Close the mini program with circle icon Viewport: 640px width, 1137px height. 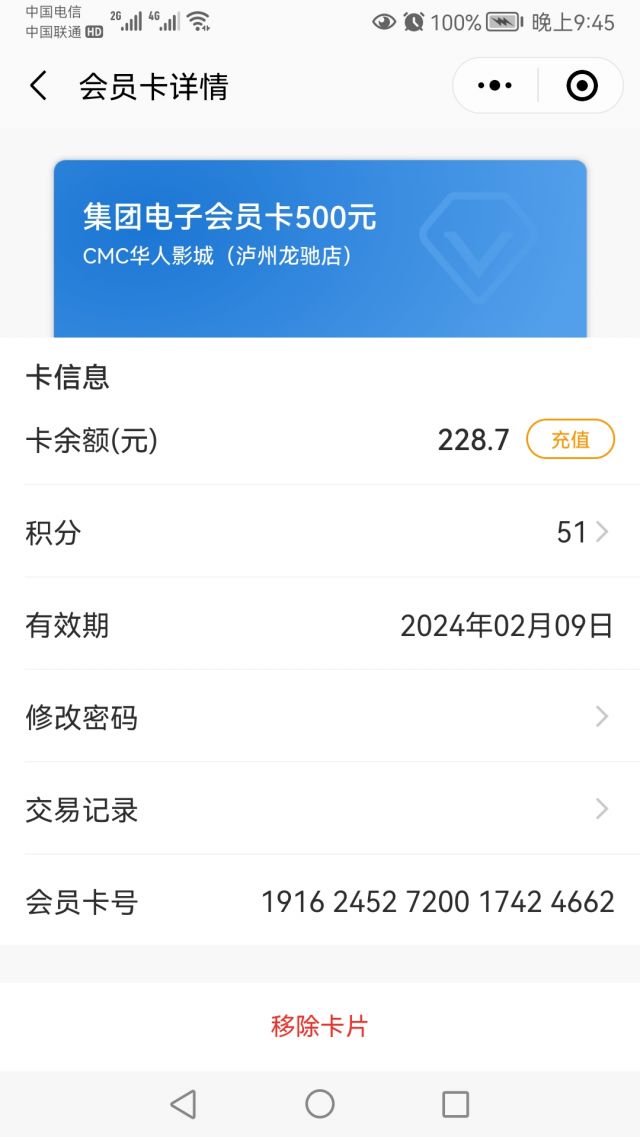click(582, 86)
